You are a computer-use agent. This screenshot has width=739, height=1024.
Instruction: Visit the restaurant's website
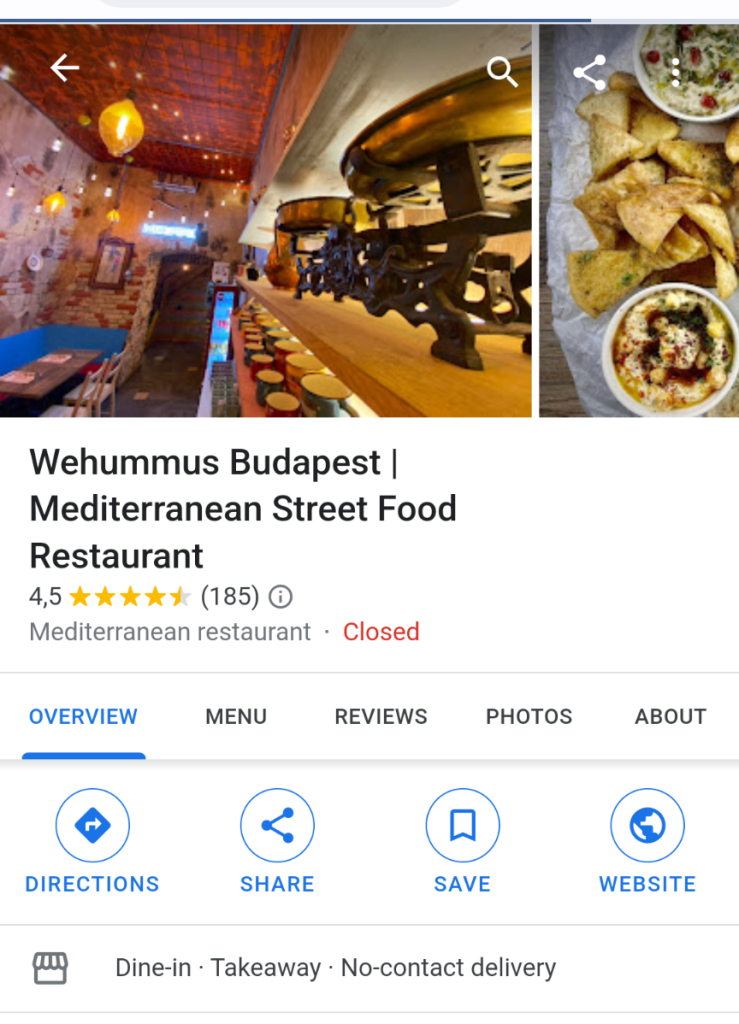[x=647, y=841]
